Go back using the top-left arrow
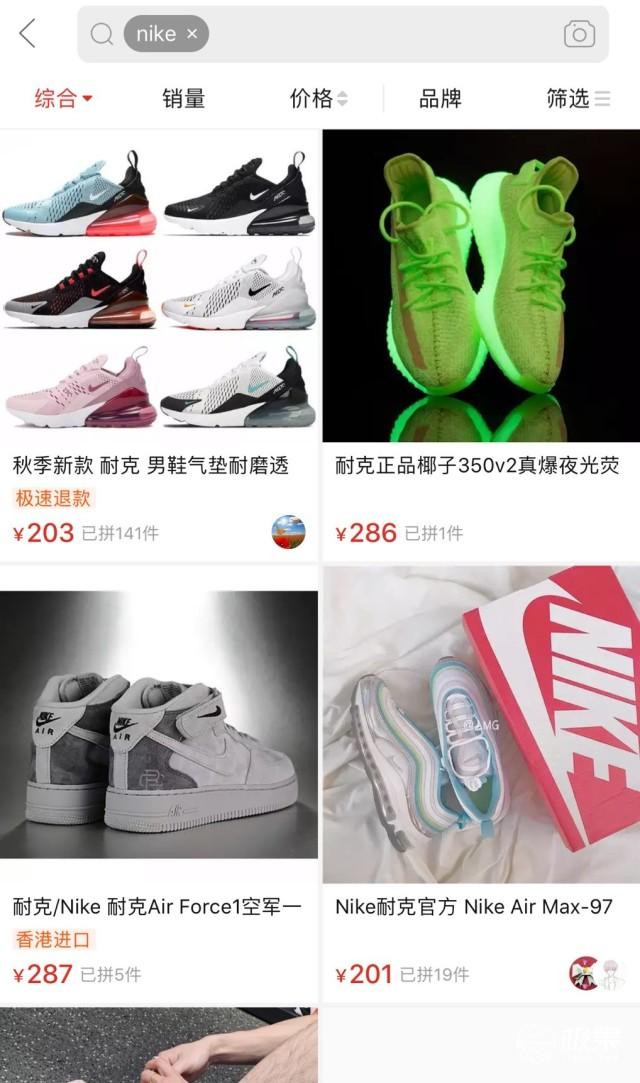 [27, 34]
